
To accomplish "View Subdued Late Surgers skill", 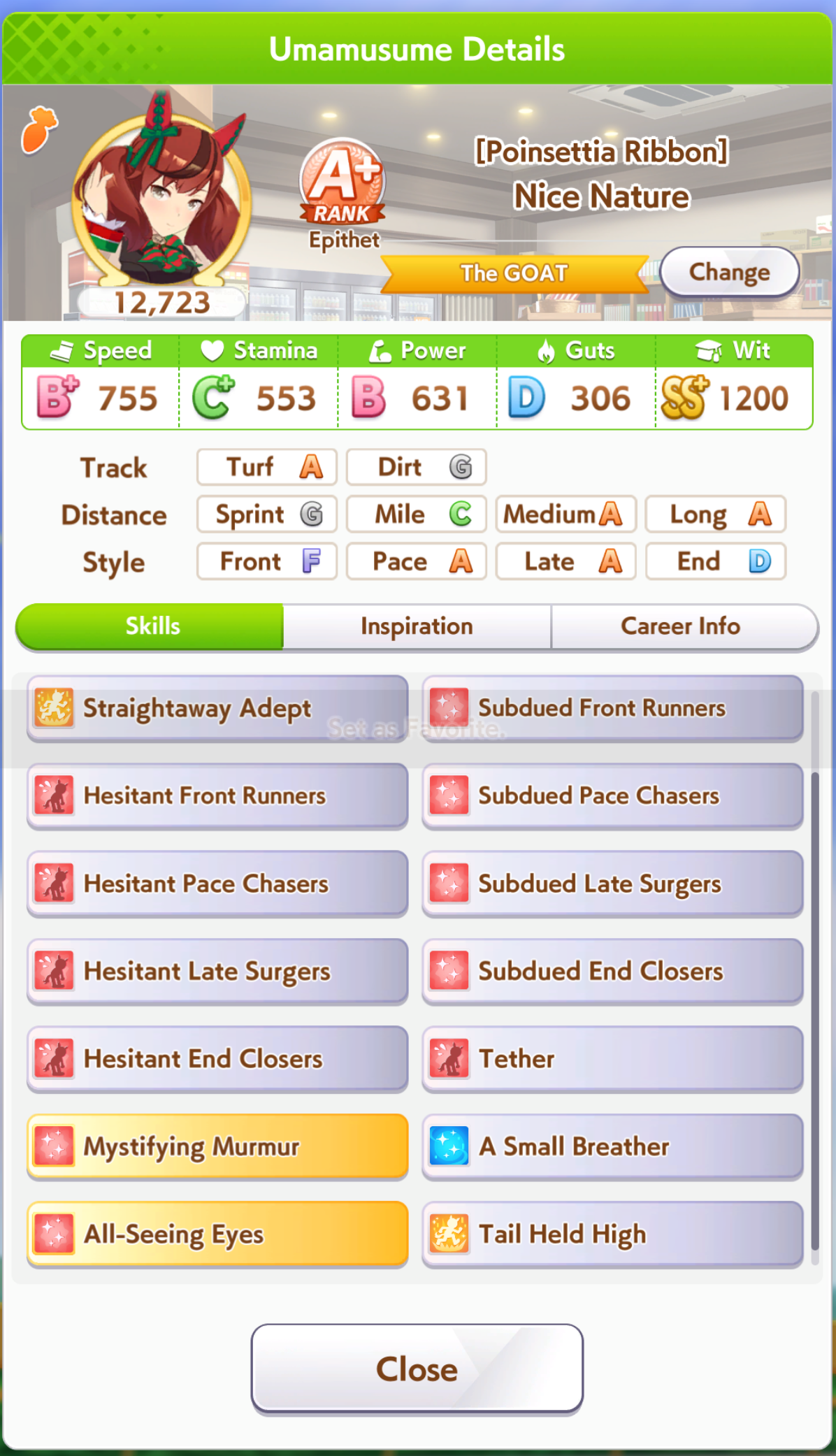I will pyautogui.click(x=613, y=884).
